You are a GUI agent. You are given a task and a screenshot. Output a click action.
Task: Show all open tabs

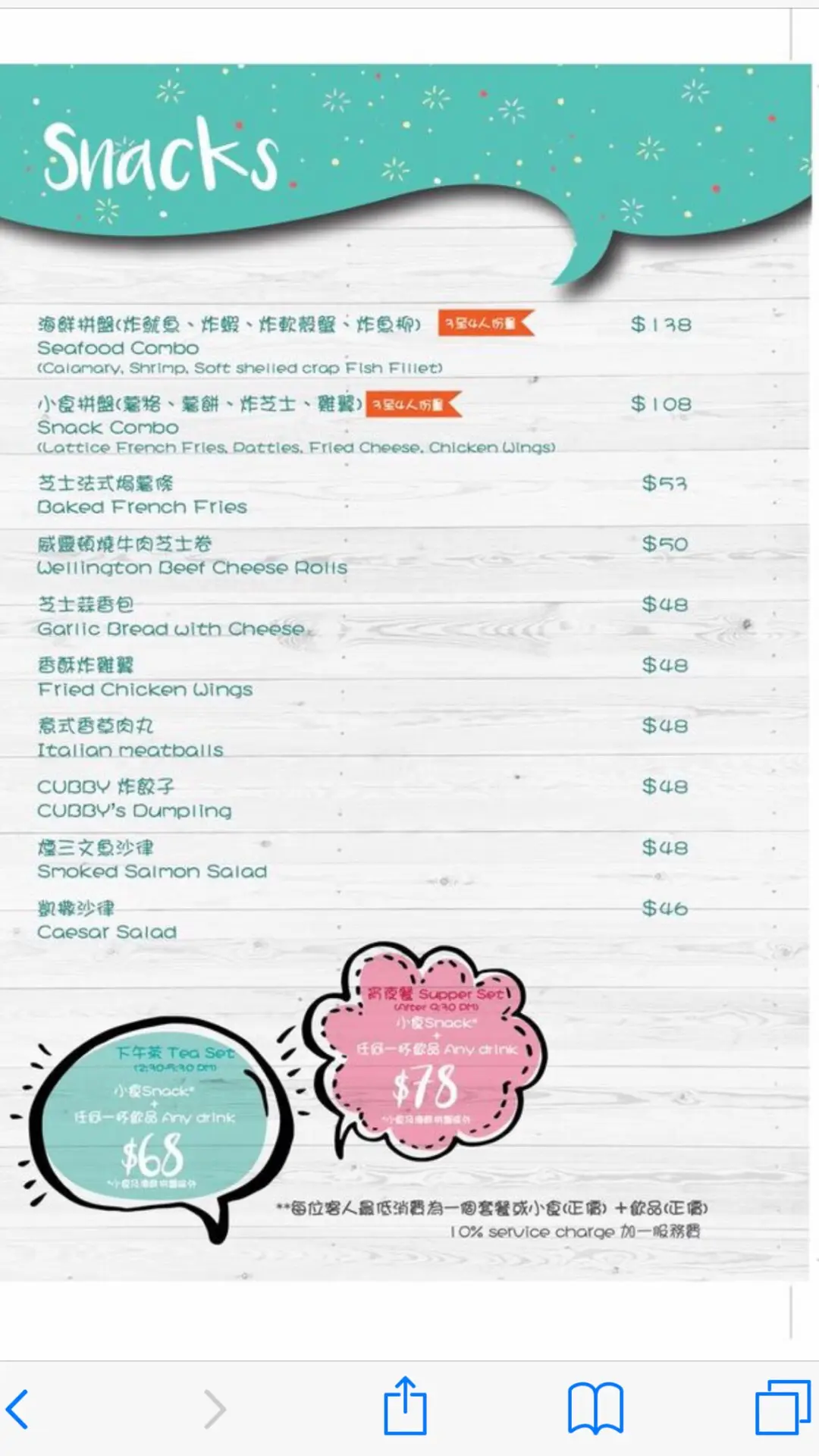[782, 1408]
